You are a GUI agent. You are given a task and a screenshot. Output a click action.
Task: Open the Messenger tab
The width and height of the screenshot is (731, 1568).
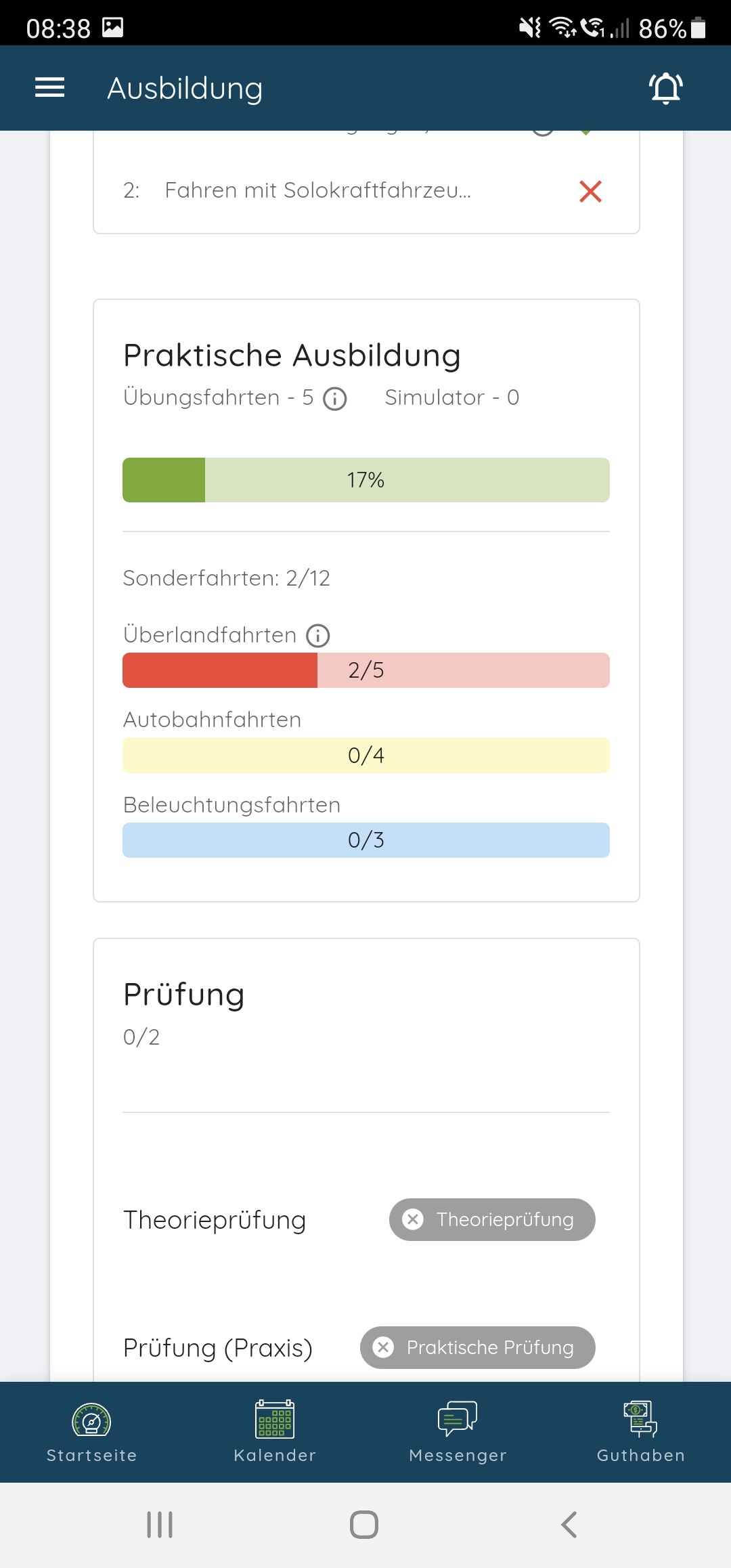458,1432
